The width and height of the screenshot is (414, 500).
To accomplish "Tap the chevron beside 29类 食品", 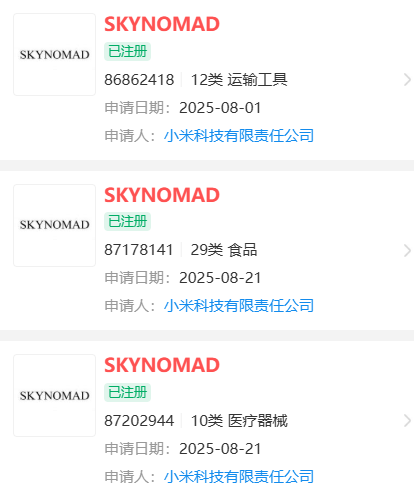I will point(407,250).
